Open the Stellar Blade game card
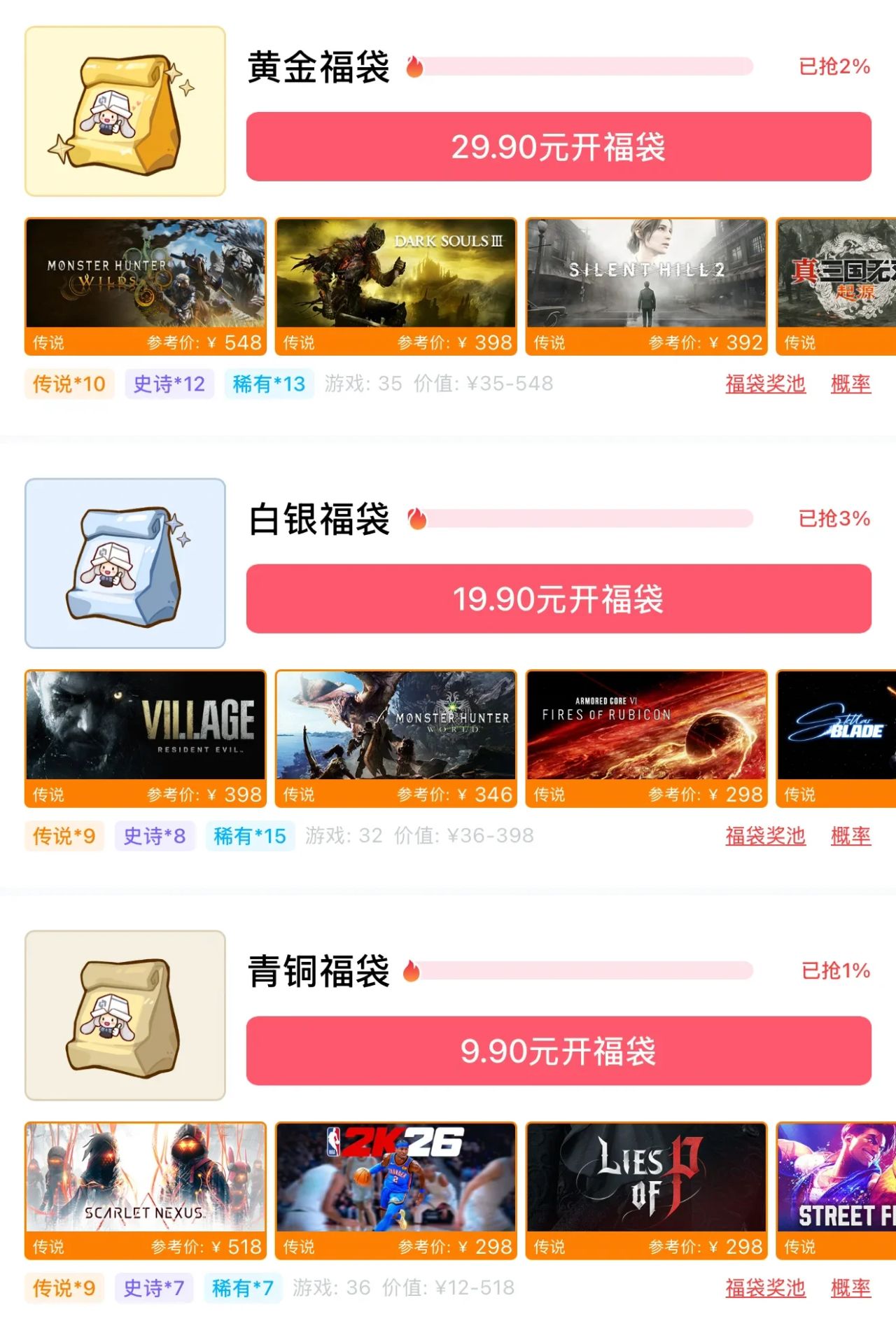 click(x=836, y=738)
